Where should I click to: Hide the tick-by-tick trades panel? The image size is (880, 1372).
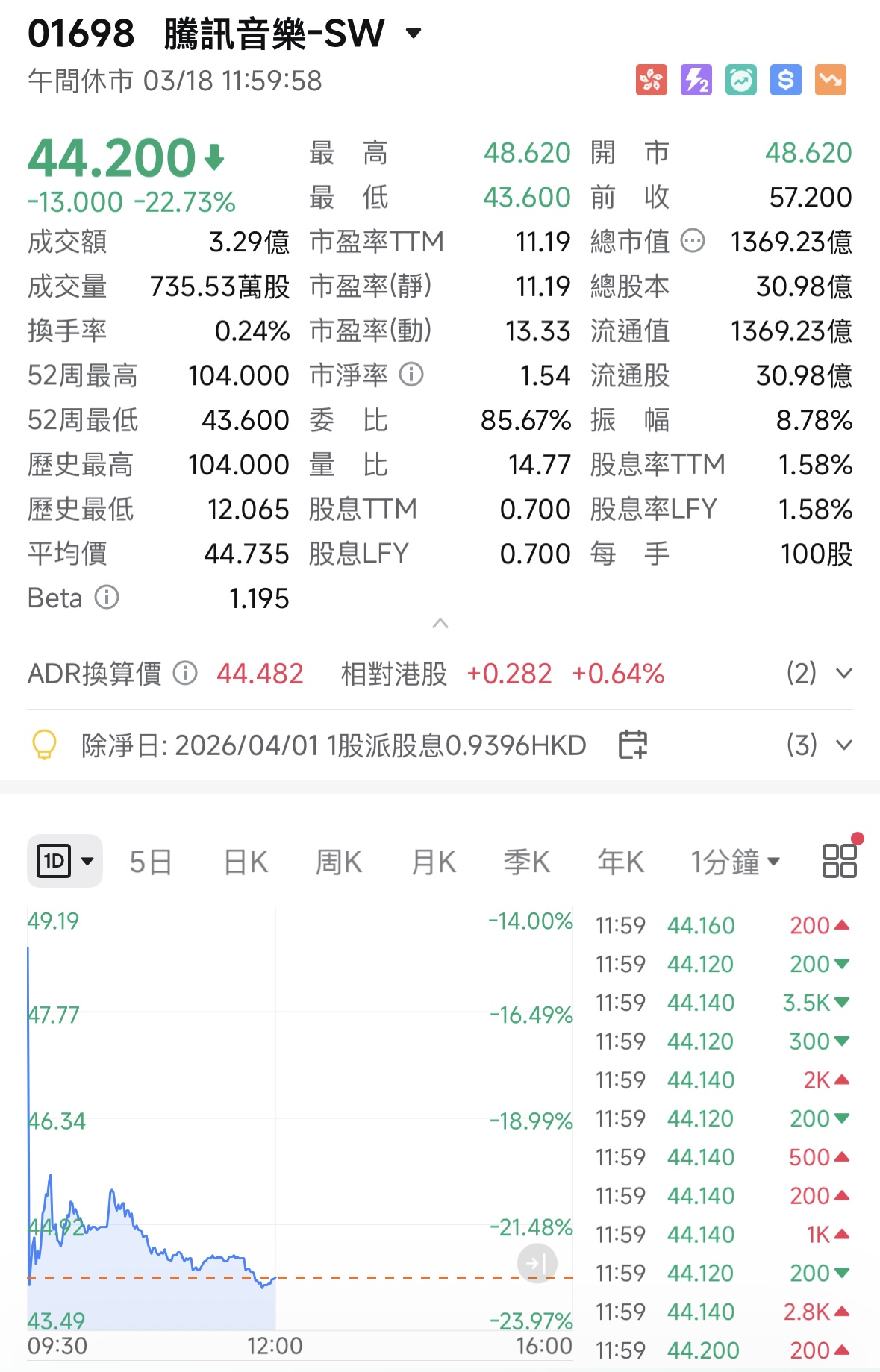tap(537, 1263)
